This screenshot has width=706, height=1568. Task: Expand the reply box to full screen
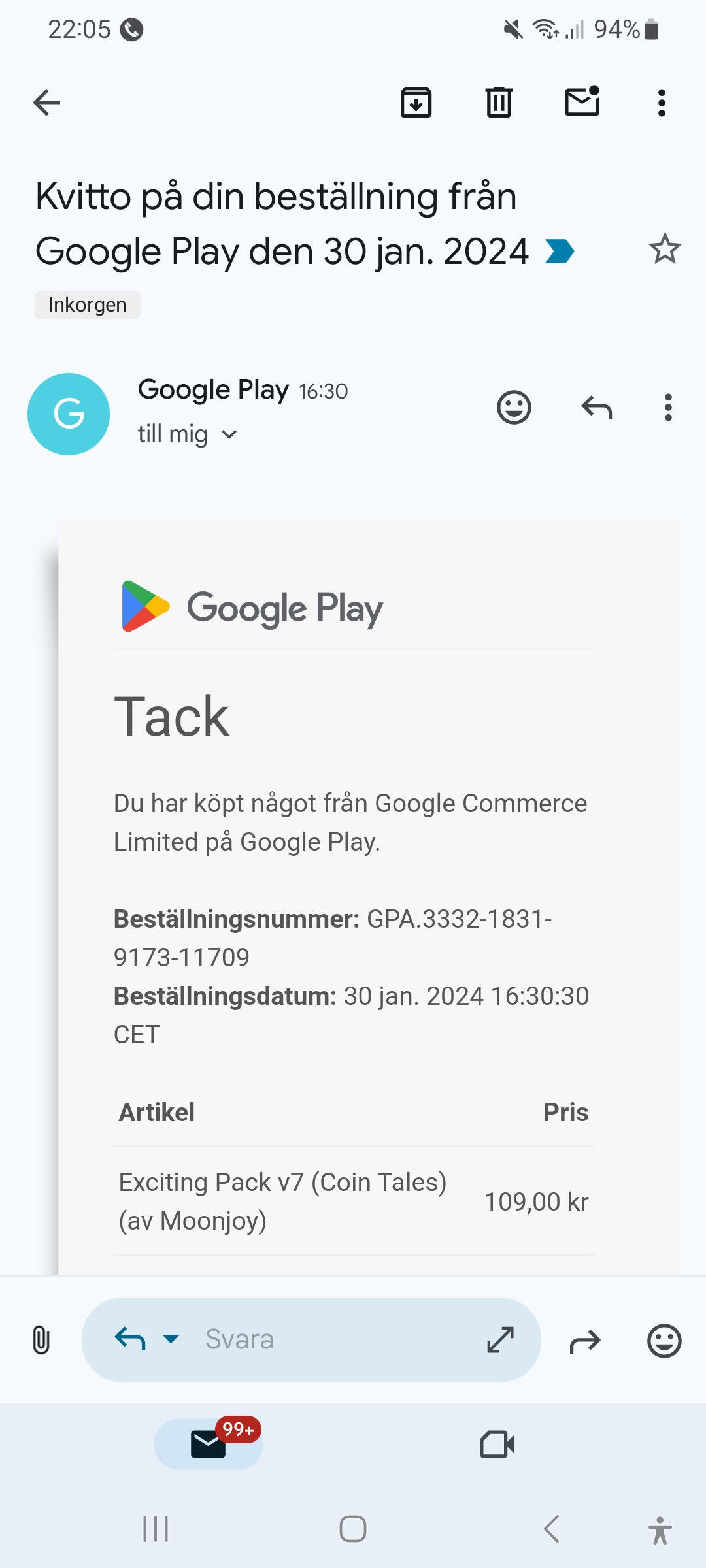pos(501,1339)
